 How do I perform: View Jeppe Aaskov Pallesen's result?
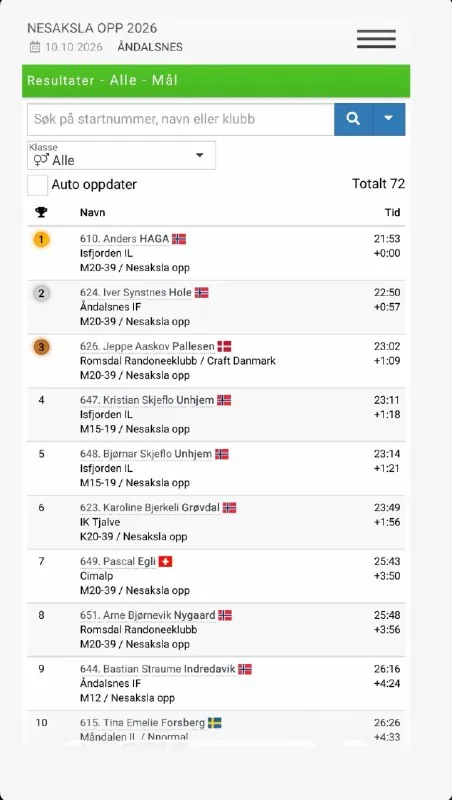point(147,346)
